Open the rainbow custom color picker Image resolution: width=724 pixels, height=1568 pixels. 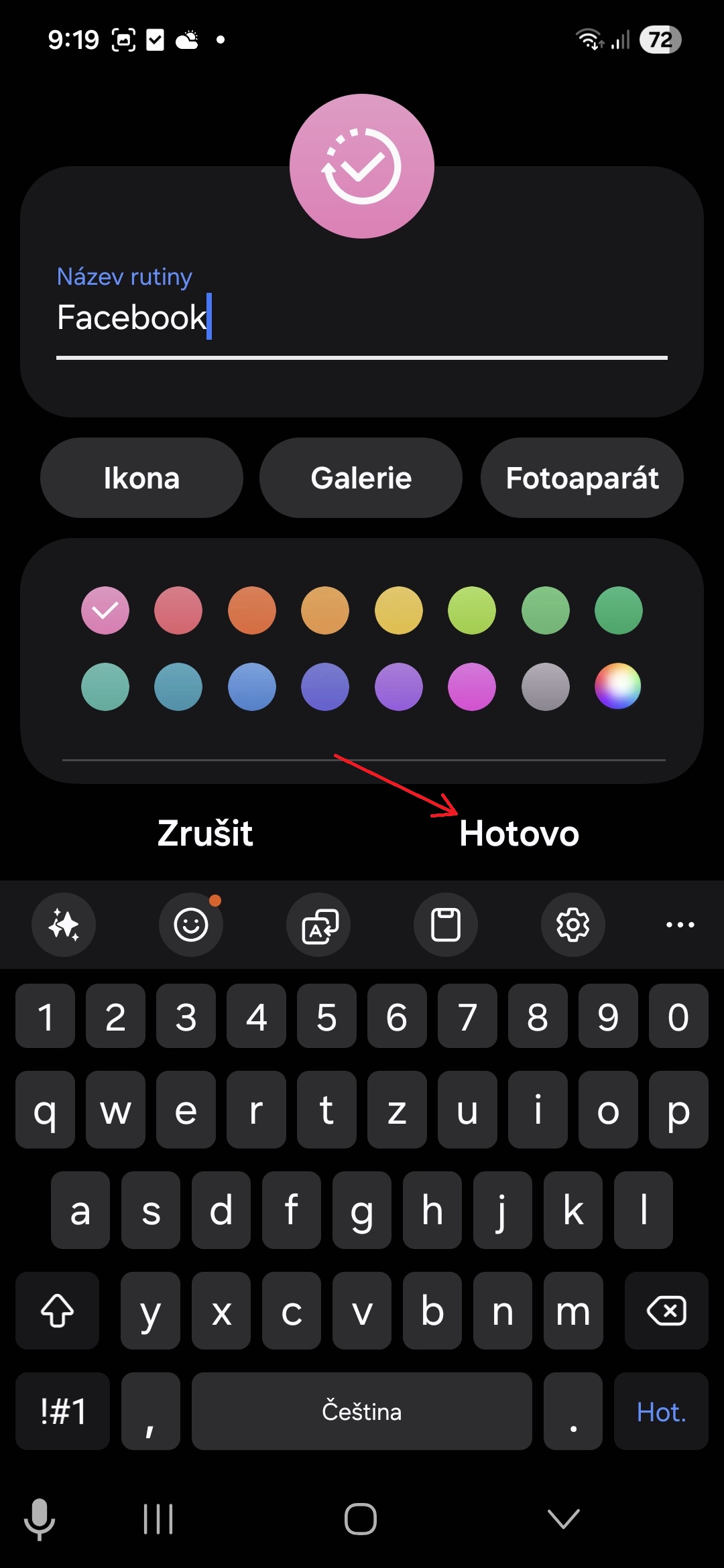click(x=618, y=687)
